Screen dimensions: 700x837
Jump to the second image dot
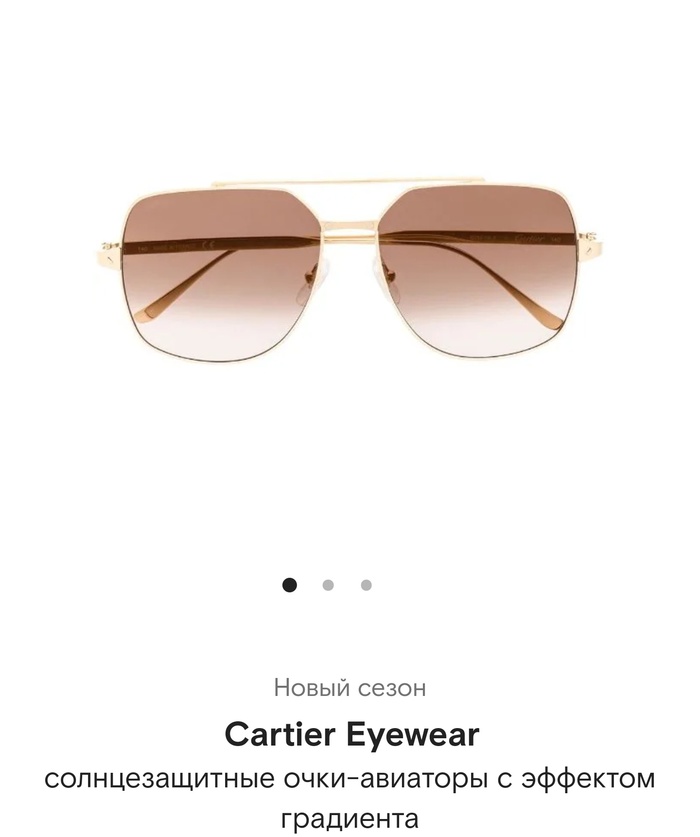(x=328, y=585)
